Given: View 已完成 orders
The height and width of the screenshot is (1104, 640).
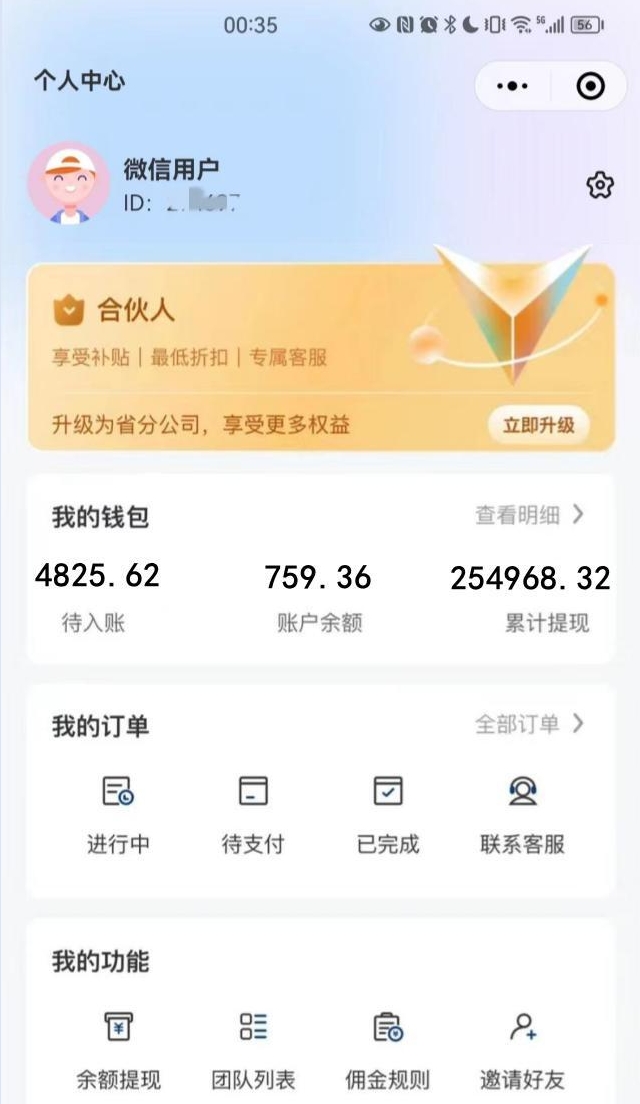Looking at the screenshot, I should pos(388,814).
